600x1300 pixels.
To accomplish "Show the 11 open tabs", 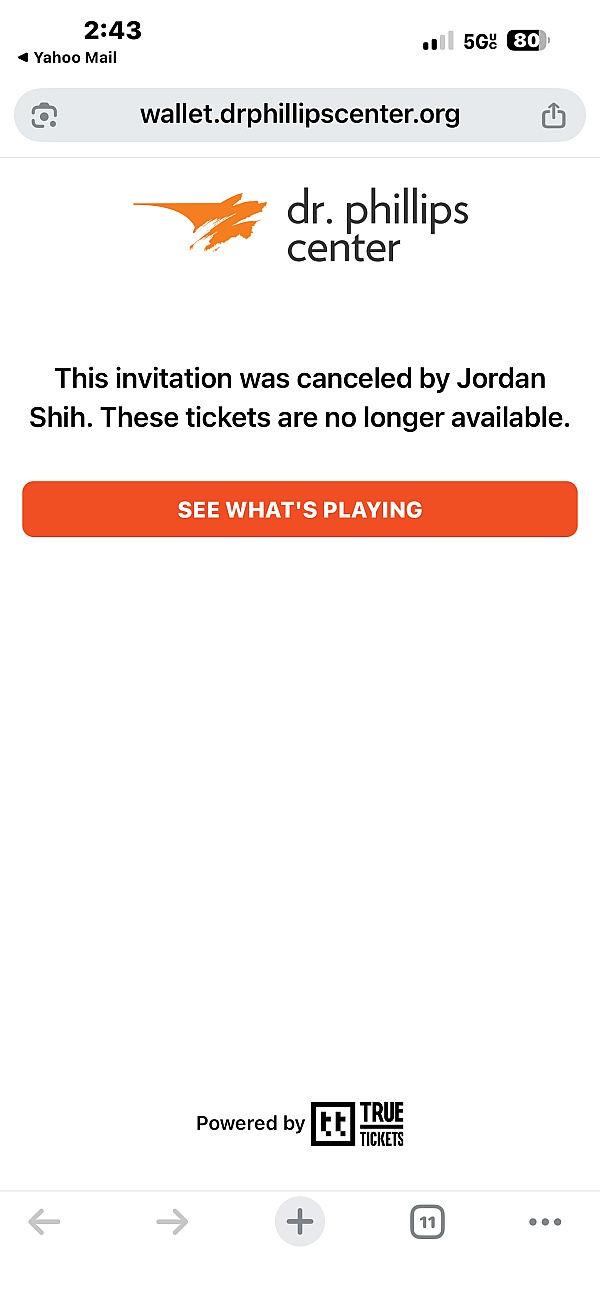I will [x=427, y=1221].
